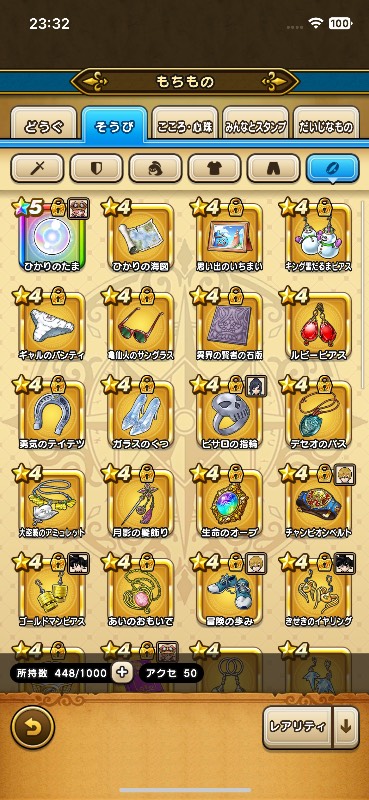View the 生命のオーブ accessory

tap(229, 503)
